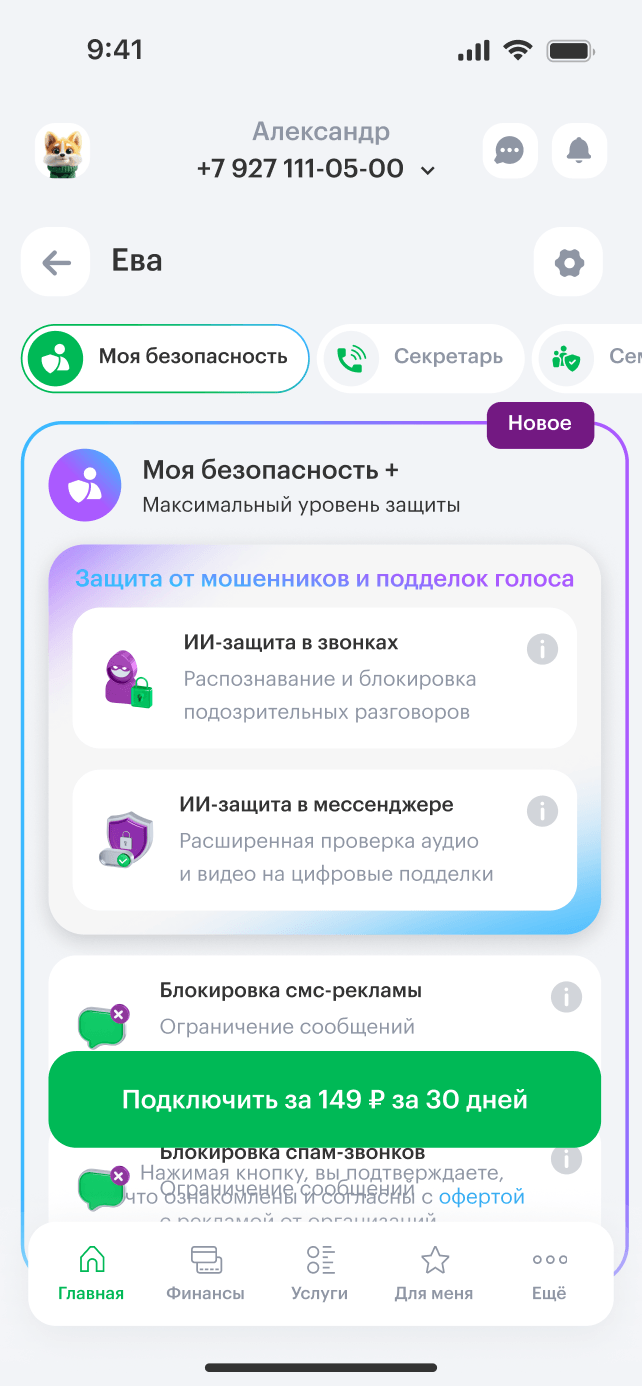Open the gear settings for Ева
642x1386 pixels.
[569, 262]
